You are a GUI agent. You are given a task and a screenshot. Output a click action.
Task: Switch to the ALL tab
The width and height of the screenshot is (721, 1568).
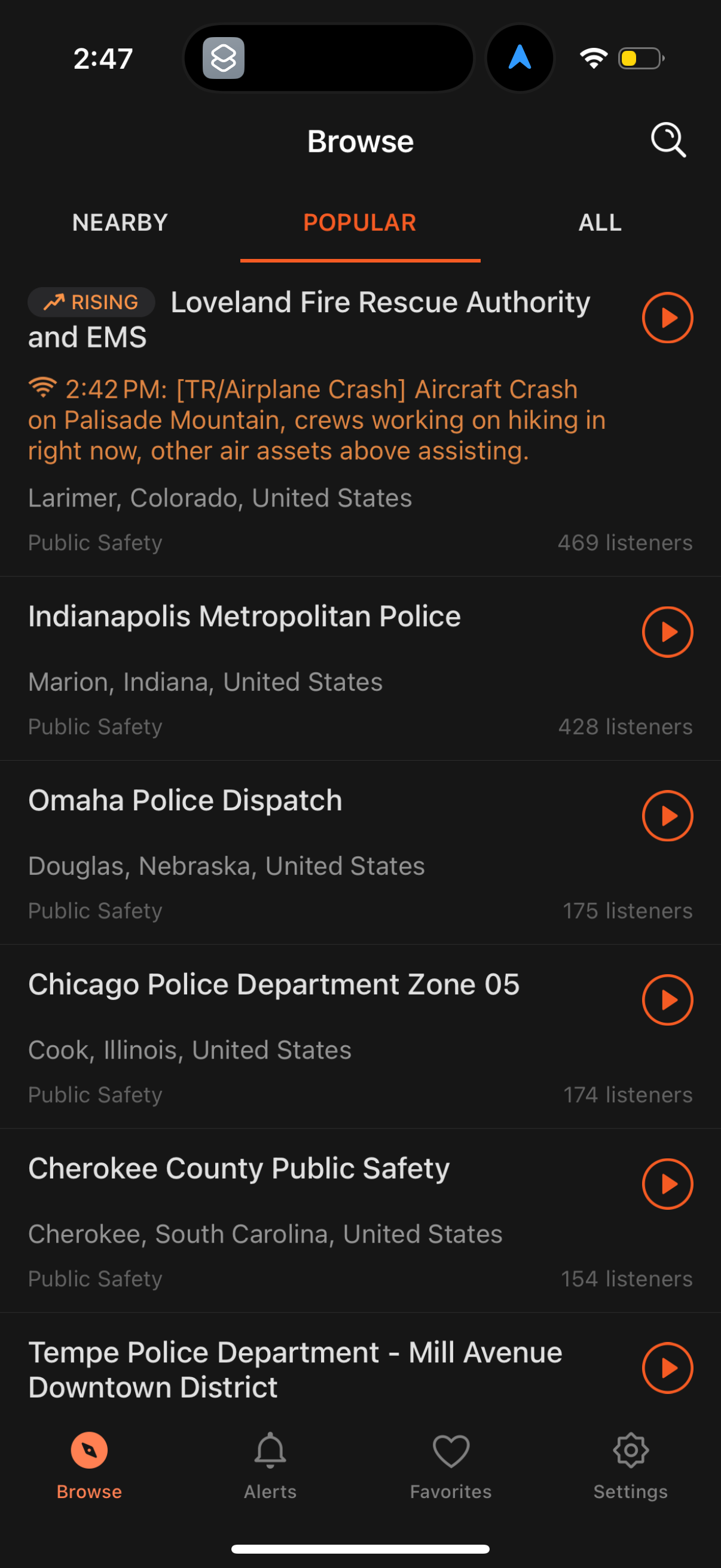pos(599,222)
